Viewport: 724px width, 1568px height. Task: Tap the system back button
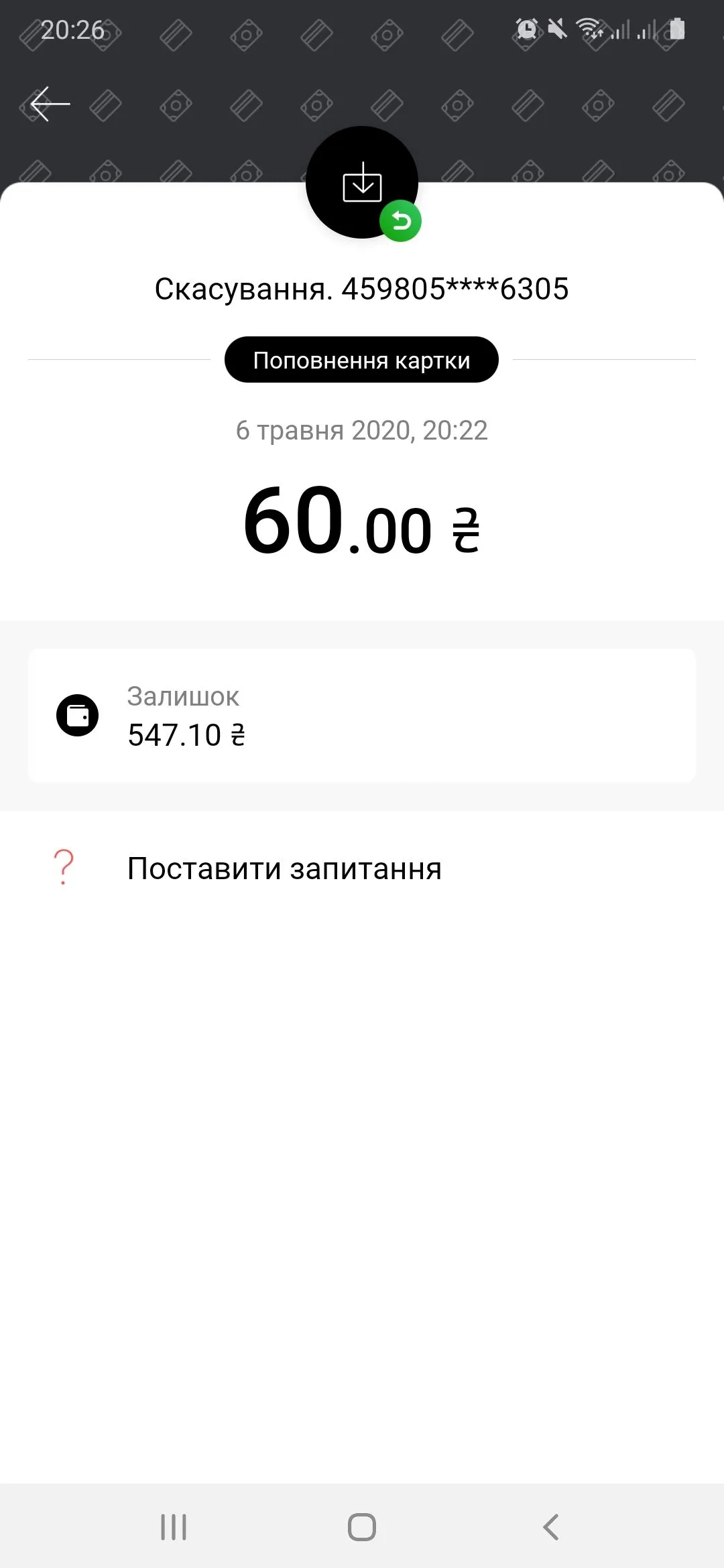coord(550,1527)
